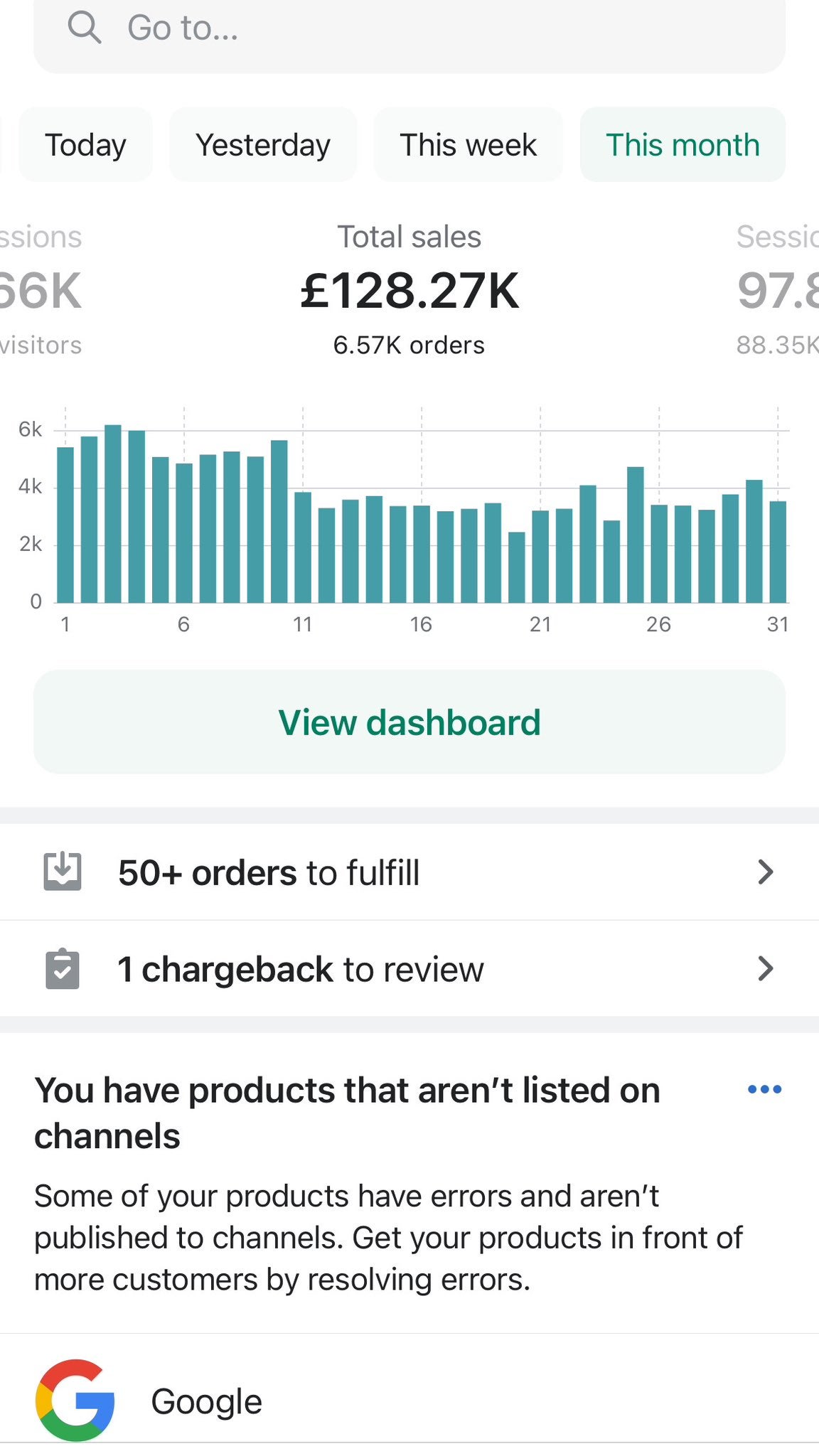Show This week's figures
Viewport: 819px width, 1456px height.
[468, 145]
